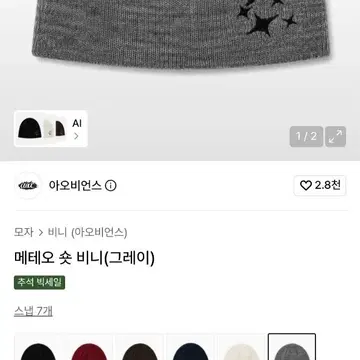Go to the 모자 category breadcrumb
360x360 pixels.
24,232
